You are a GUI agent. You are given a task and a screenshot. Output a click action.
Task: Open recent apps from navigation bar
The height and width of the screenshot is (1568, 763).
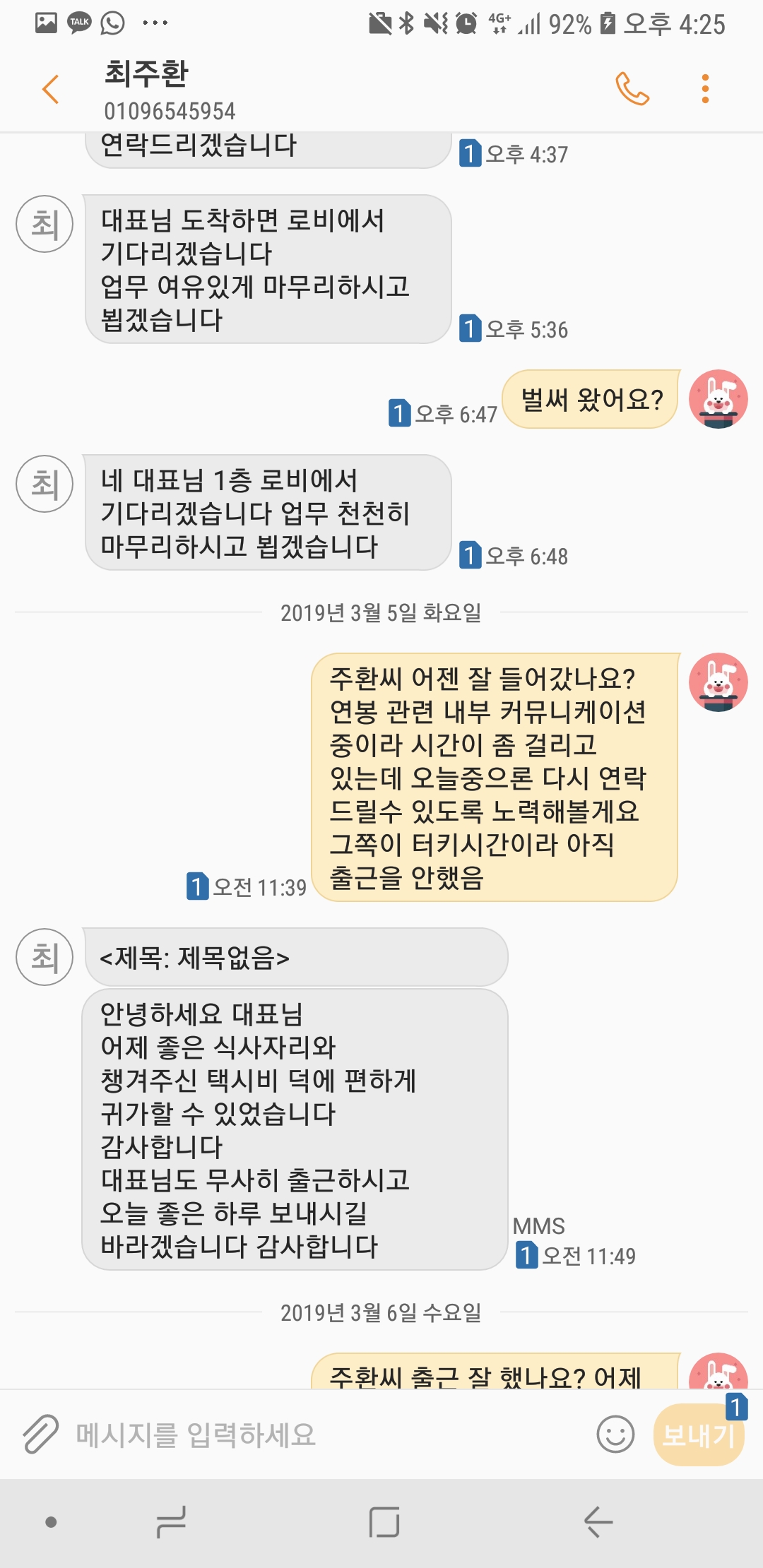171,1521
